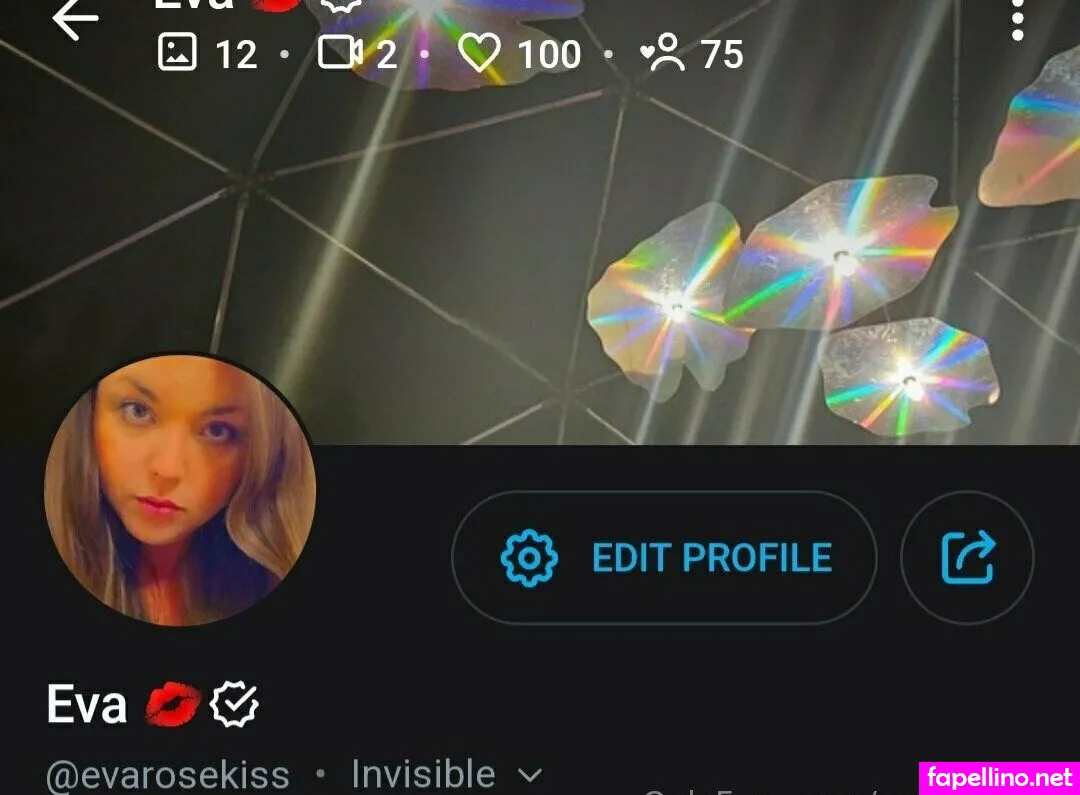Open the round profile avatar picture
1080x795 pixels.
[x=180, y=490]
